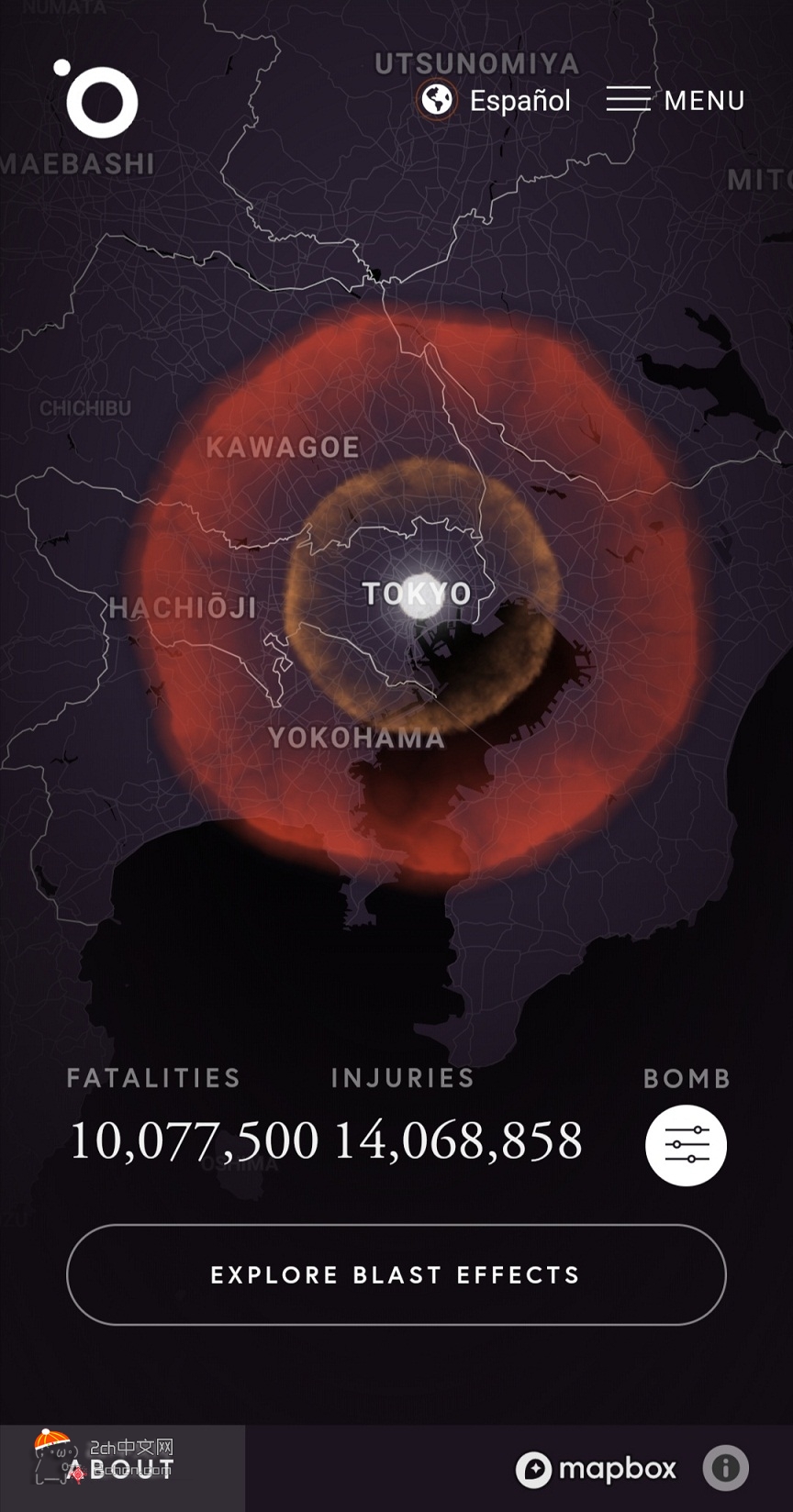Image resolution: width=793 pixels, height=1512 pixels.
Task: Open the MENU hamburger button
Action: pyautogui.click(x=676, y=100)
